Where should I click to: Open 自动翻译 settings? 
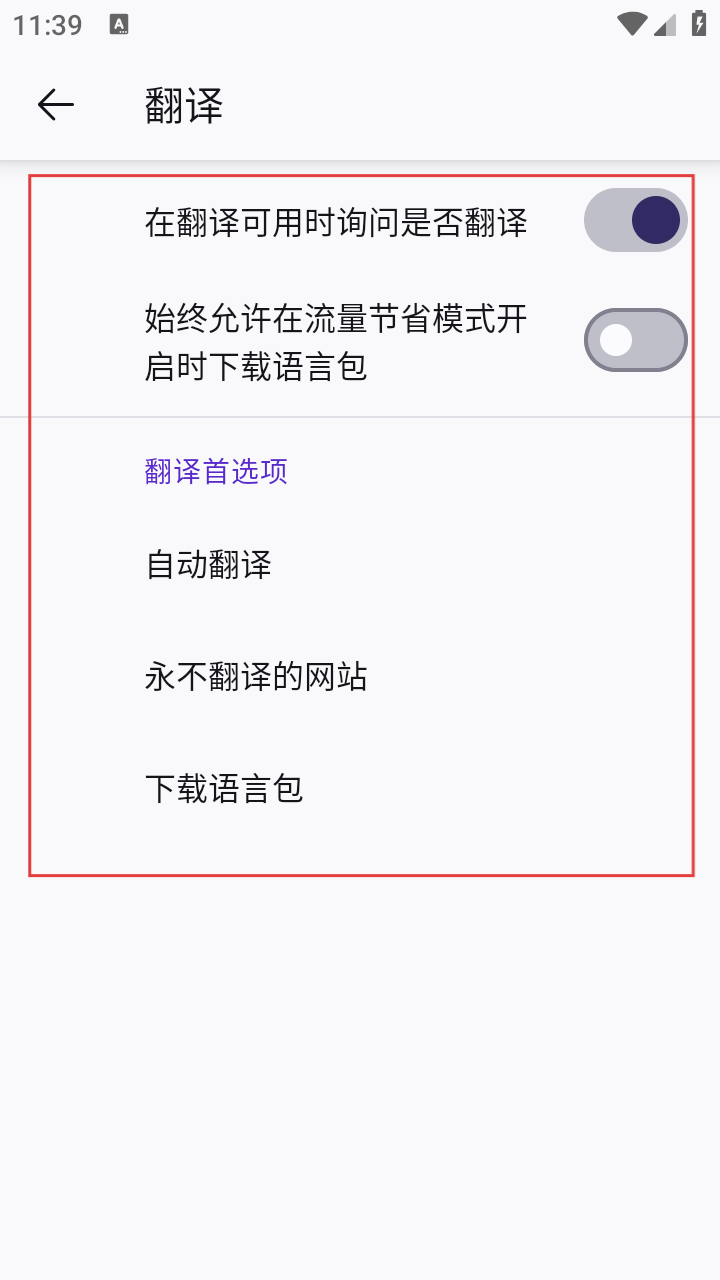209,565
